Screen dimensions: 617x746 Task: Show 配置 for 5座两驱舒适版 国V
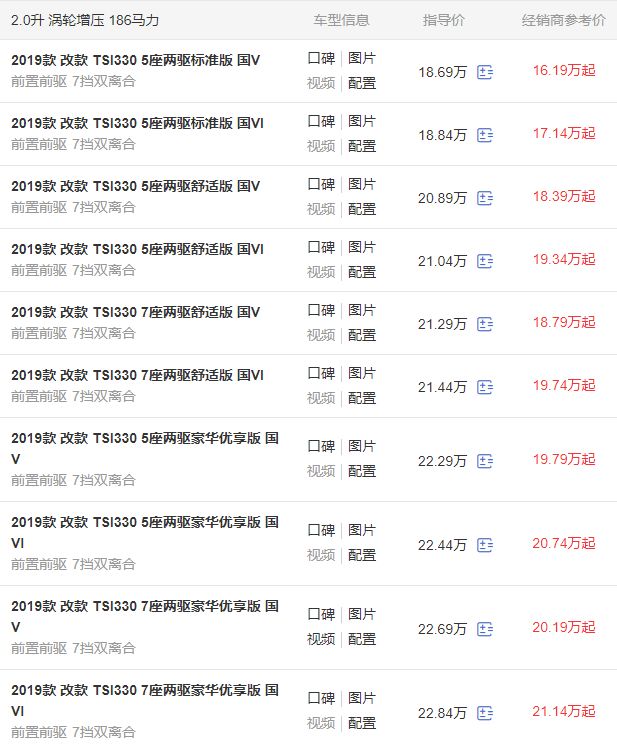(x=362, y=209)
